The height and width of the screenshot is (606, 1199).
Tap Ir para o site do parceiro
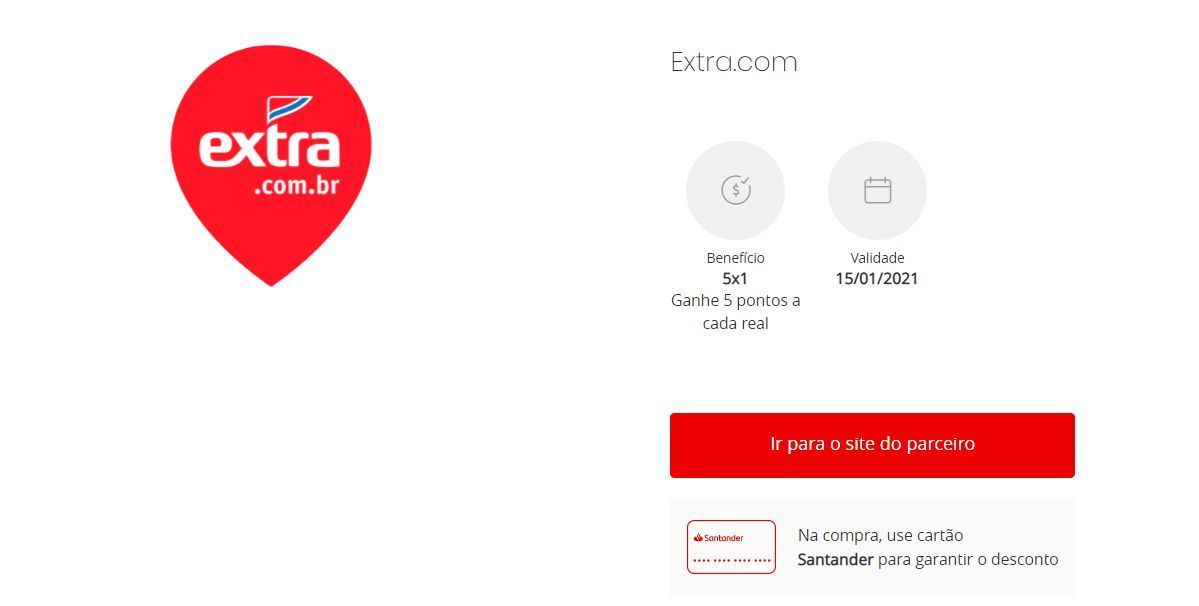pyautogui.click(x=872, y=444)
